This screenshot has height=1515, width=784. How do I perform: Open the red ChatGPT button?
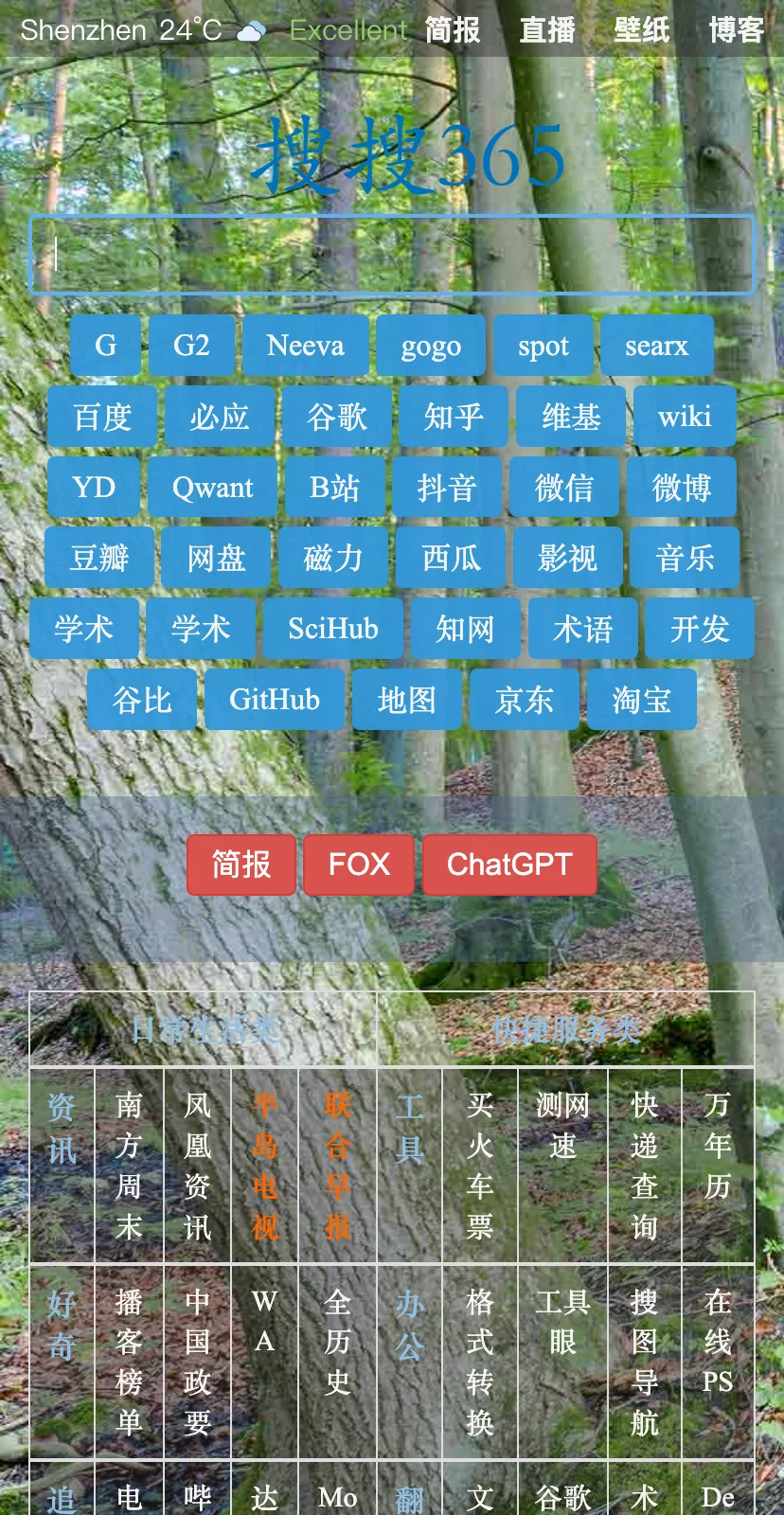click(509, 864)
